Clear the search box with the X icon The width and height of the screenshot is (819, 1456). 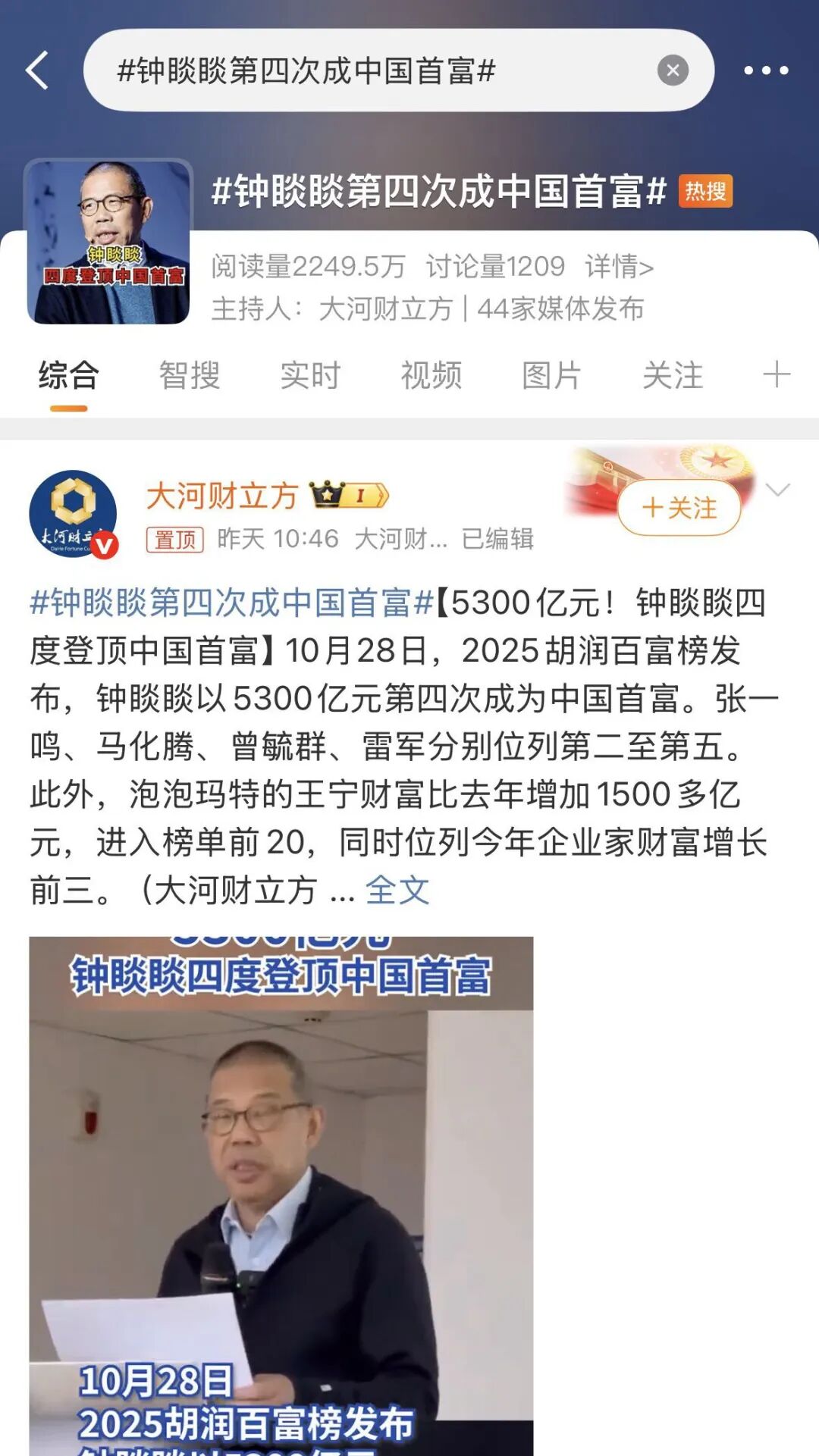tap(670, 70)
